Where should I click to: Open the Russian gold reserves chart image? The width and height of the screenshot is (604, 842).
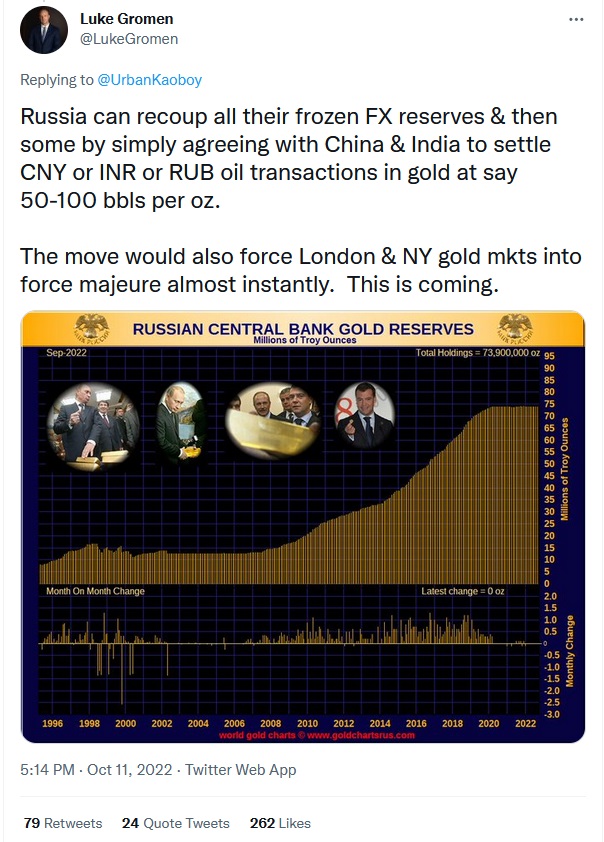(x=303, y=527)
